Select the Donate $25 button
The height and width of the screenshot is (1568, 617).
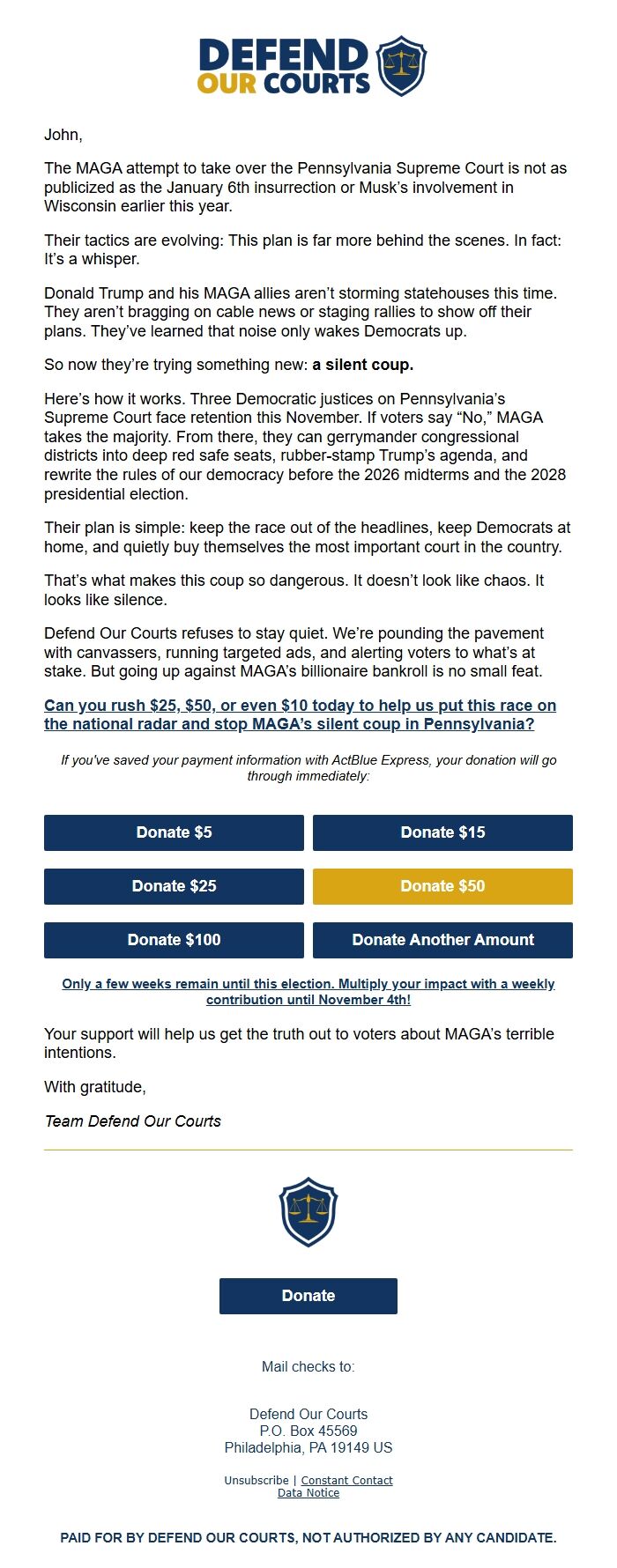point(174,886)
